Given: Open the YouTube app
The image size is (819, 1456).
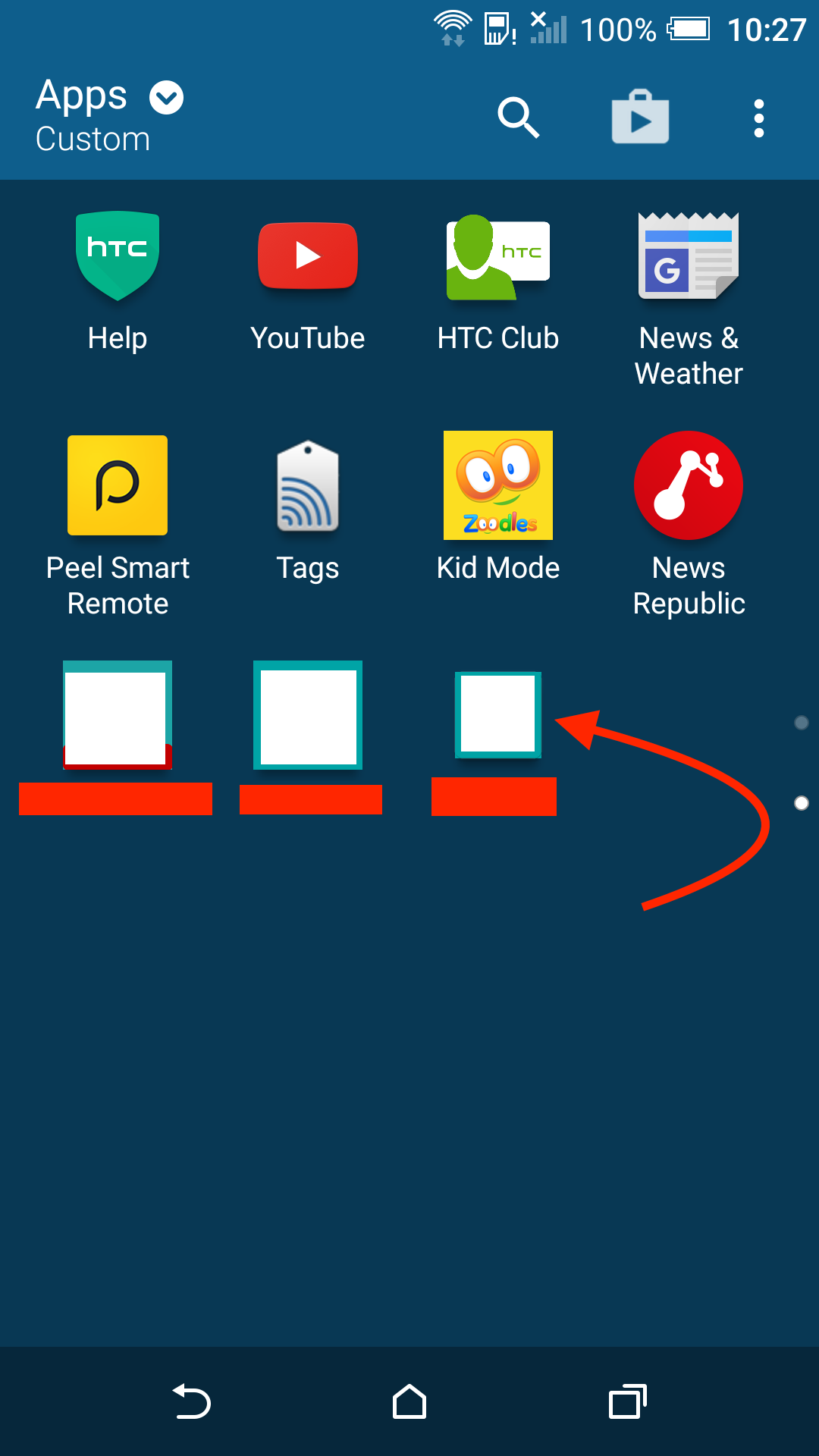Looking at the screenshot, I should click(308, 256).
